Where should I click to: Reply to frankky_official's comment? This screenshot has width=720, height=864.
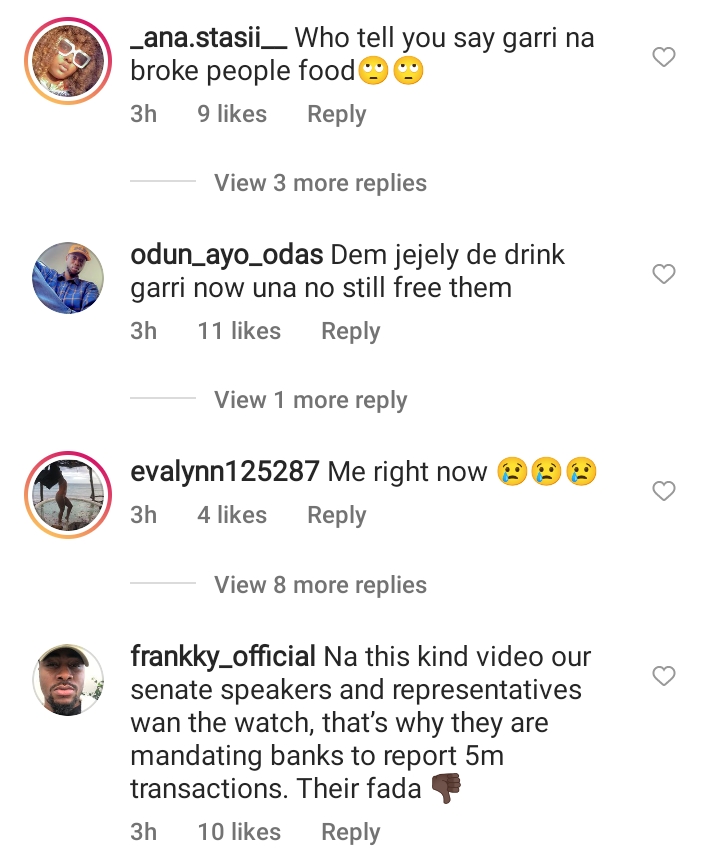tap(350, 832)
